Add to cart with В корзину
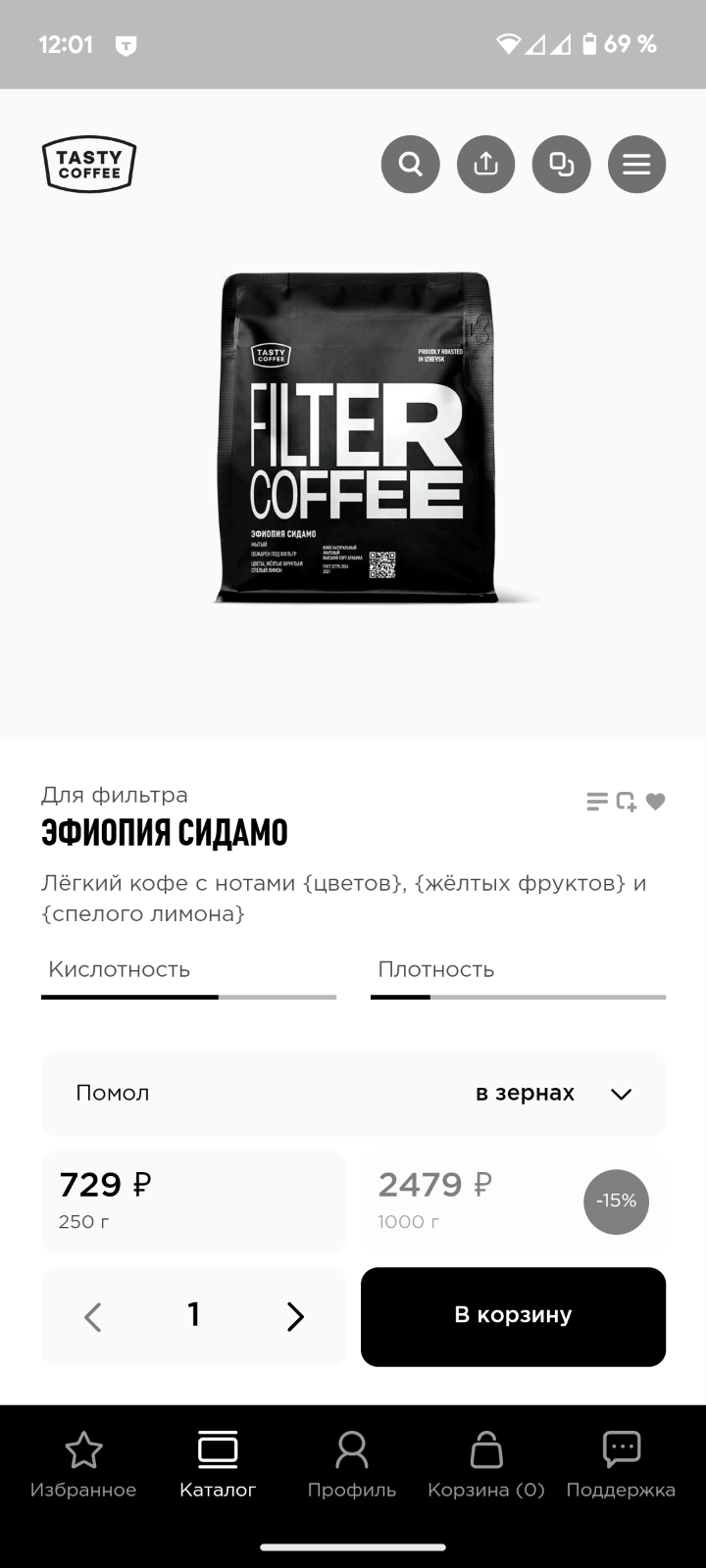 (513, 1316)
